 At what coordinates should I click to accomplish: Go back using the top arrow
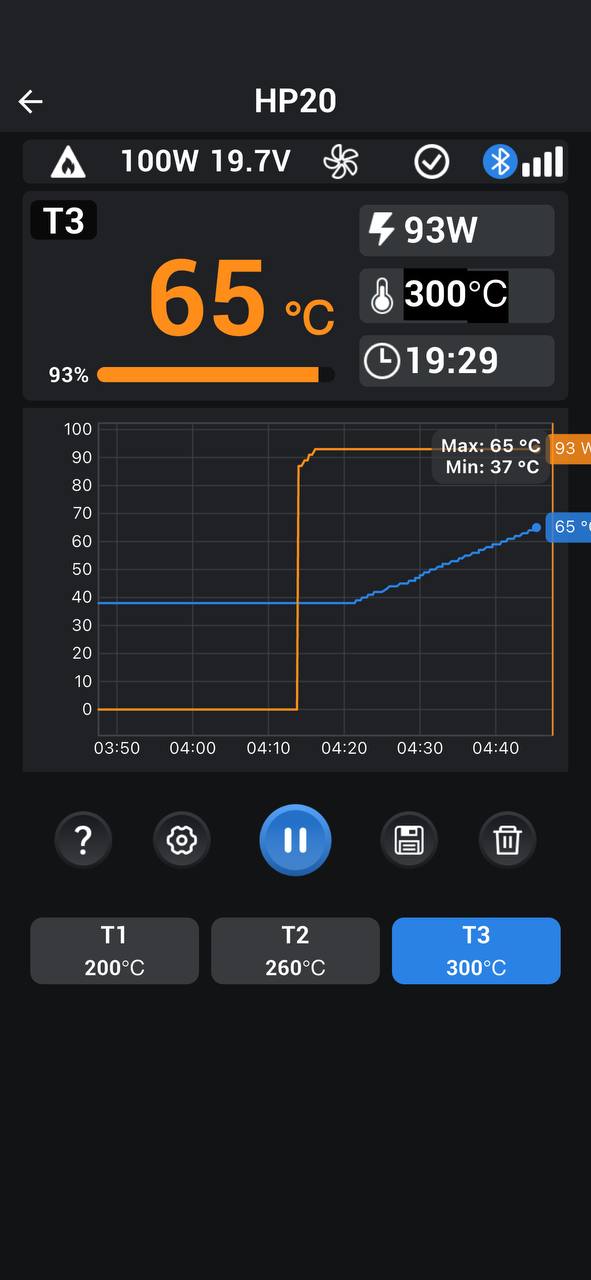tap(30, 101)
